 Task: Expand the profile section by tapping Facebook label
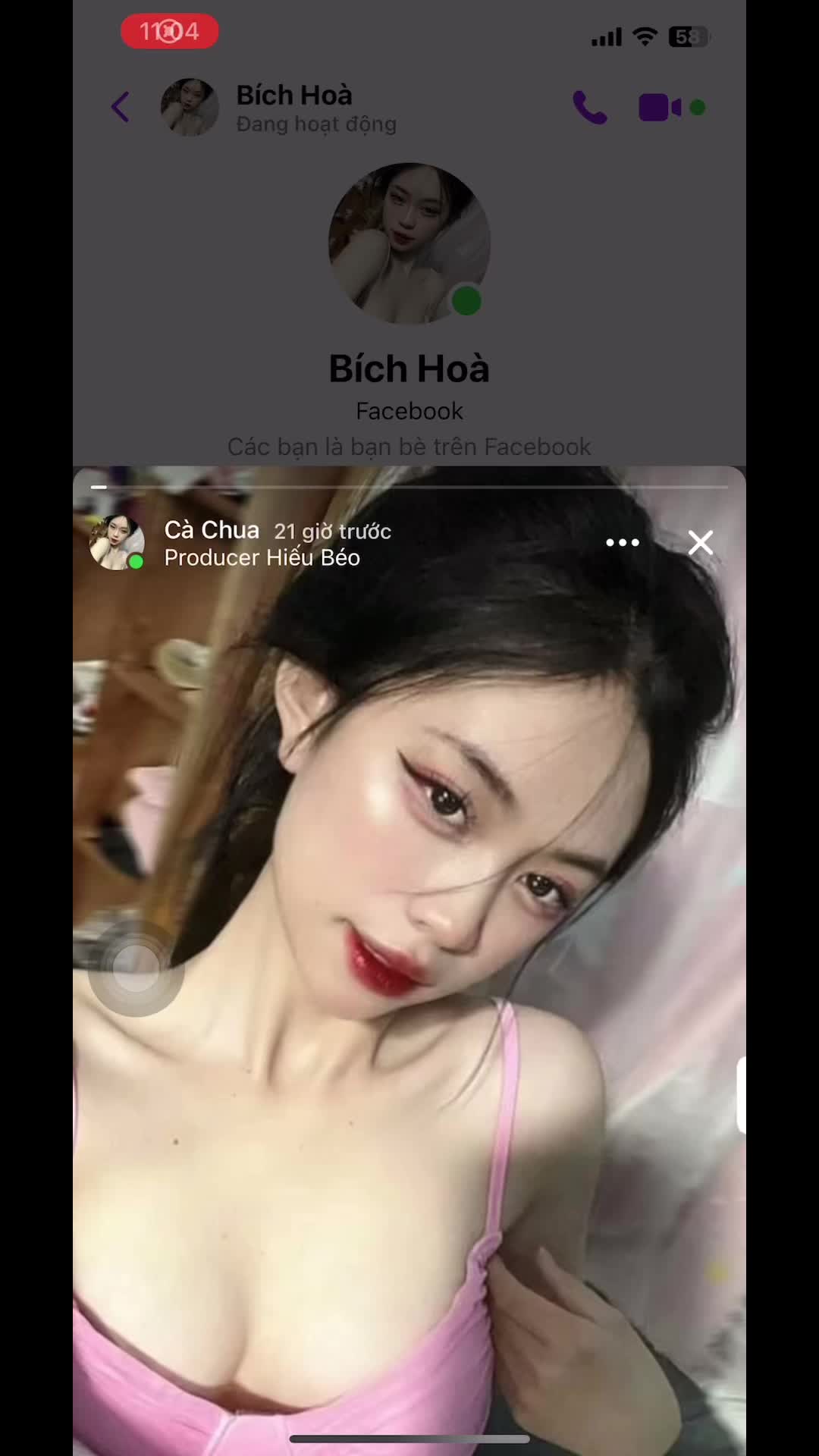click(409, 410)
